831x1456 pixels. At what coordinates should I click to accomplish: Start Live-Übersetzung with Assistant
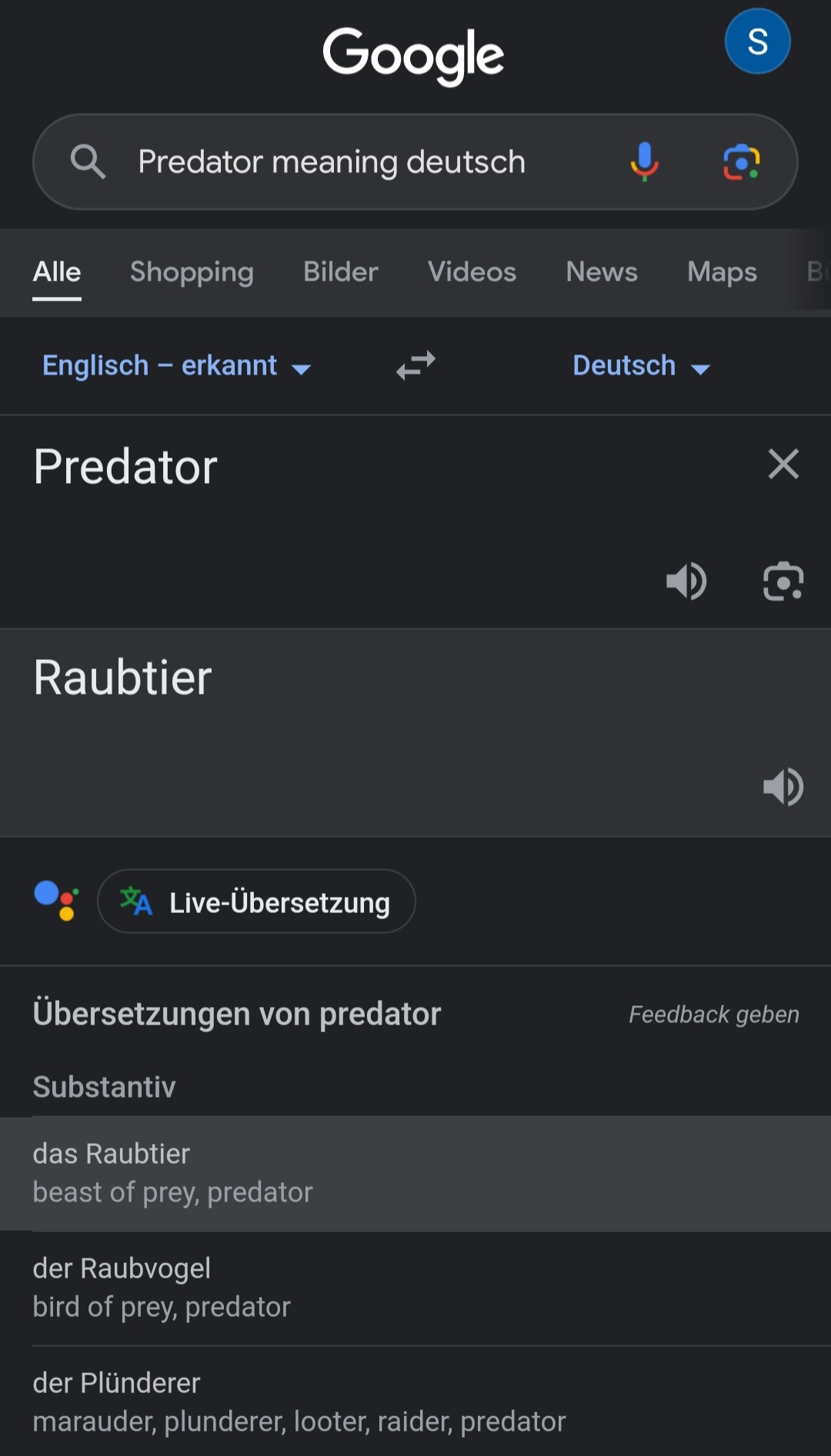tap(256, 901)
